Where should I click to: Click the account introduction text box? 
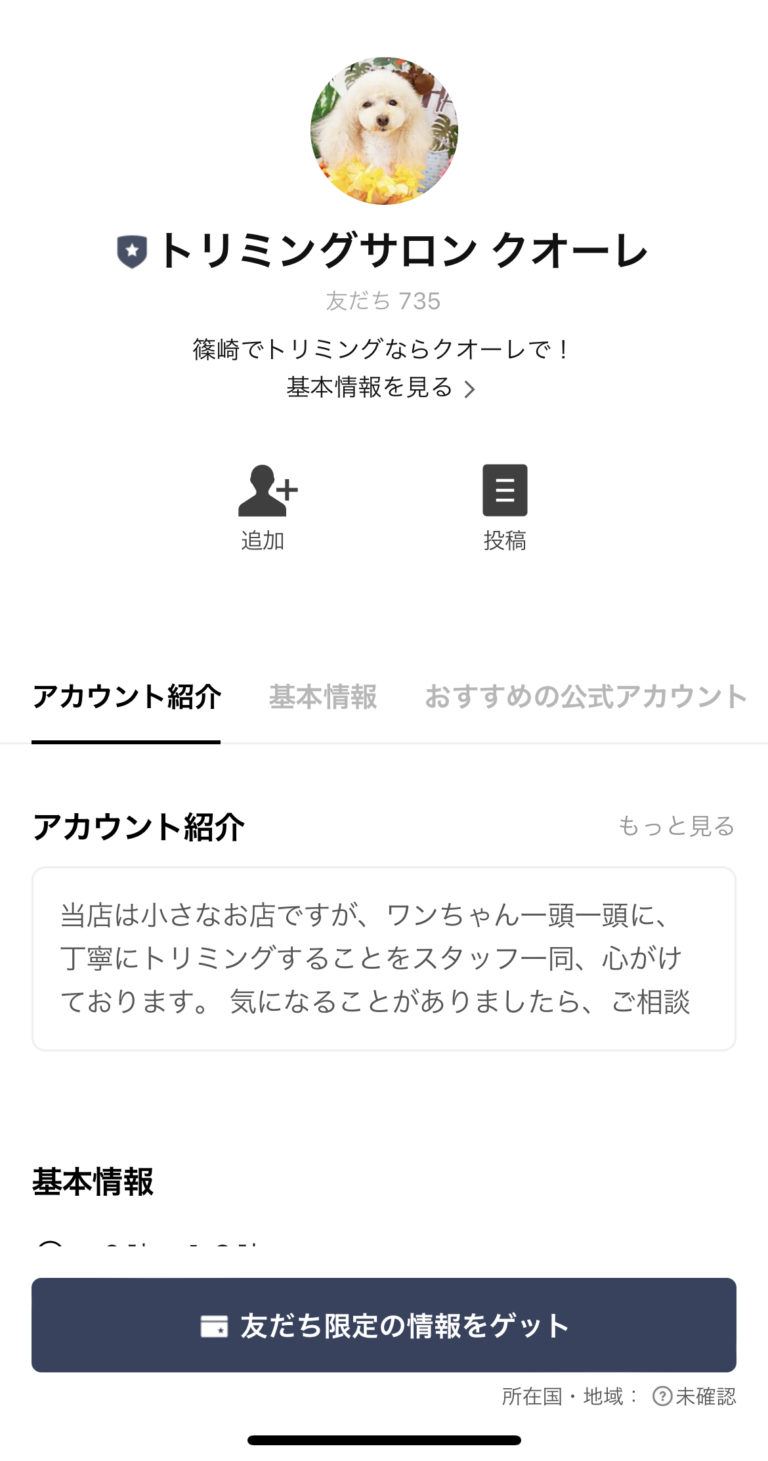coord(384,958)
